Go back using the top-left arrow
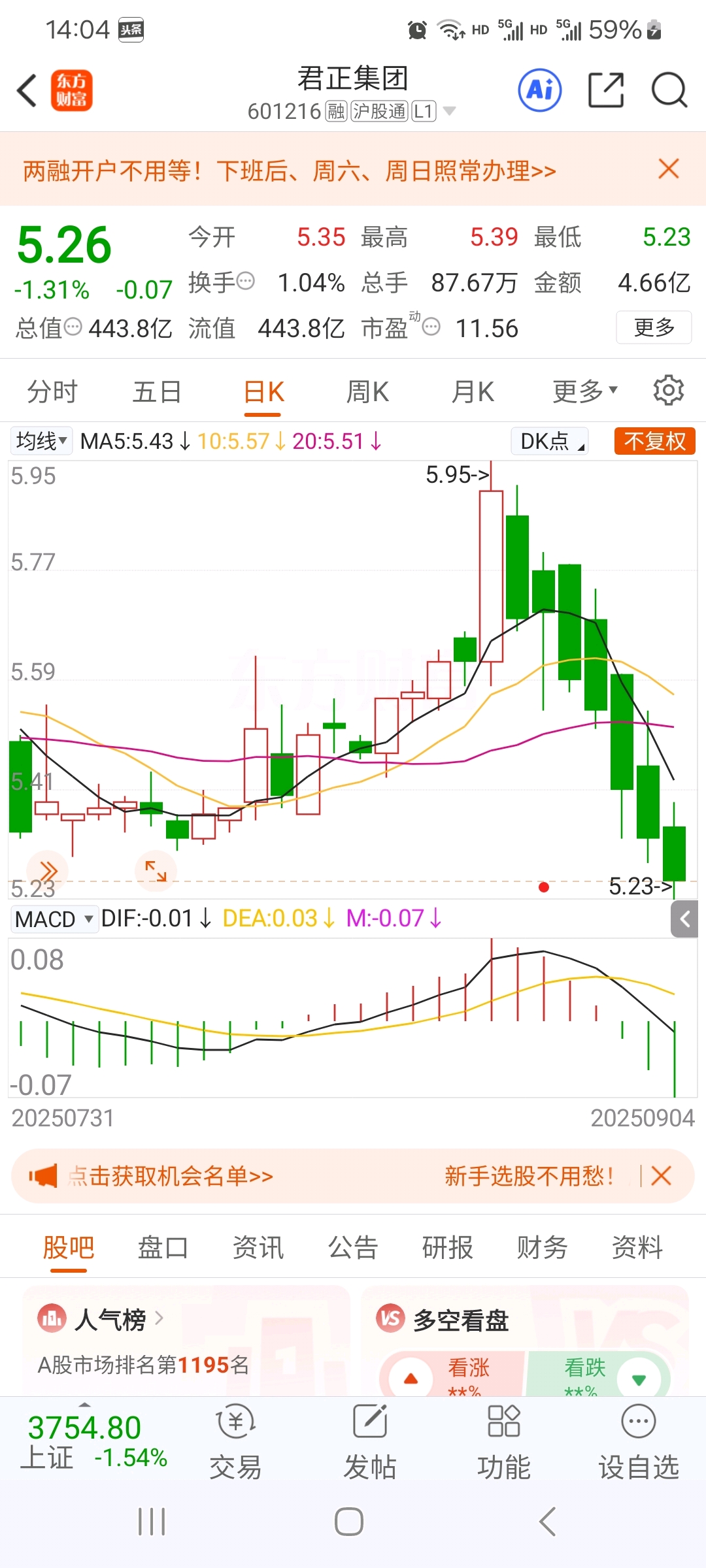Viewport: 706px width, 1568px height. click(27, 90)
